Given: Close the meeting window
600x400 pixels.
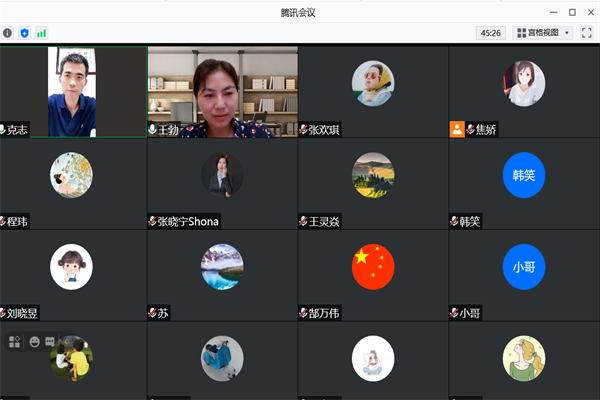Looking at the screenshot, I should click(589, 12).
